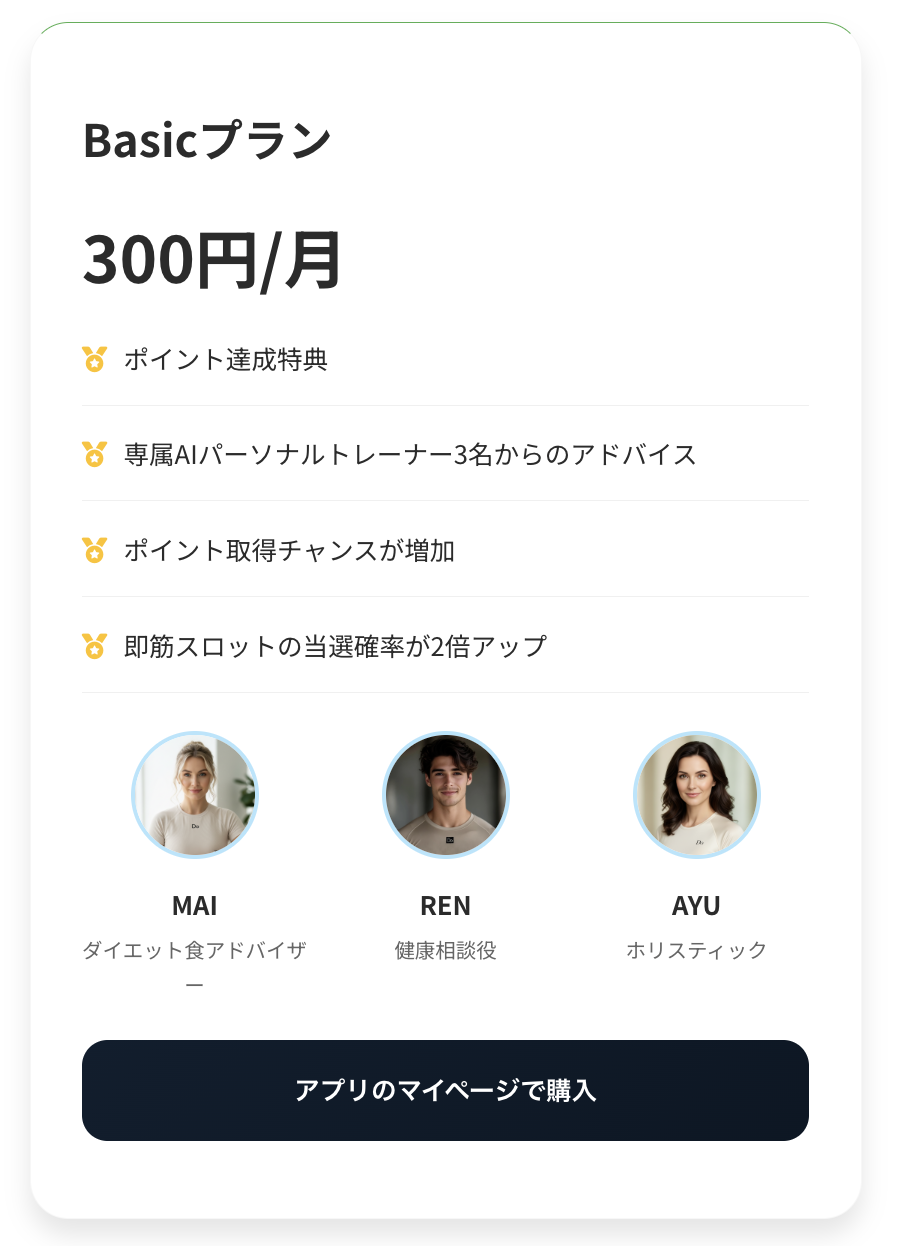Select the 即筋スロットの当選確率が2倍アップ text

tap(332, 645)
